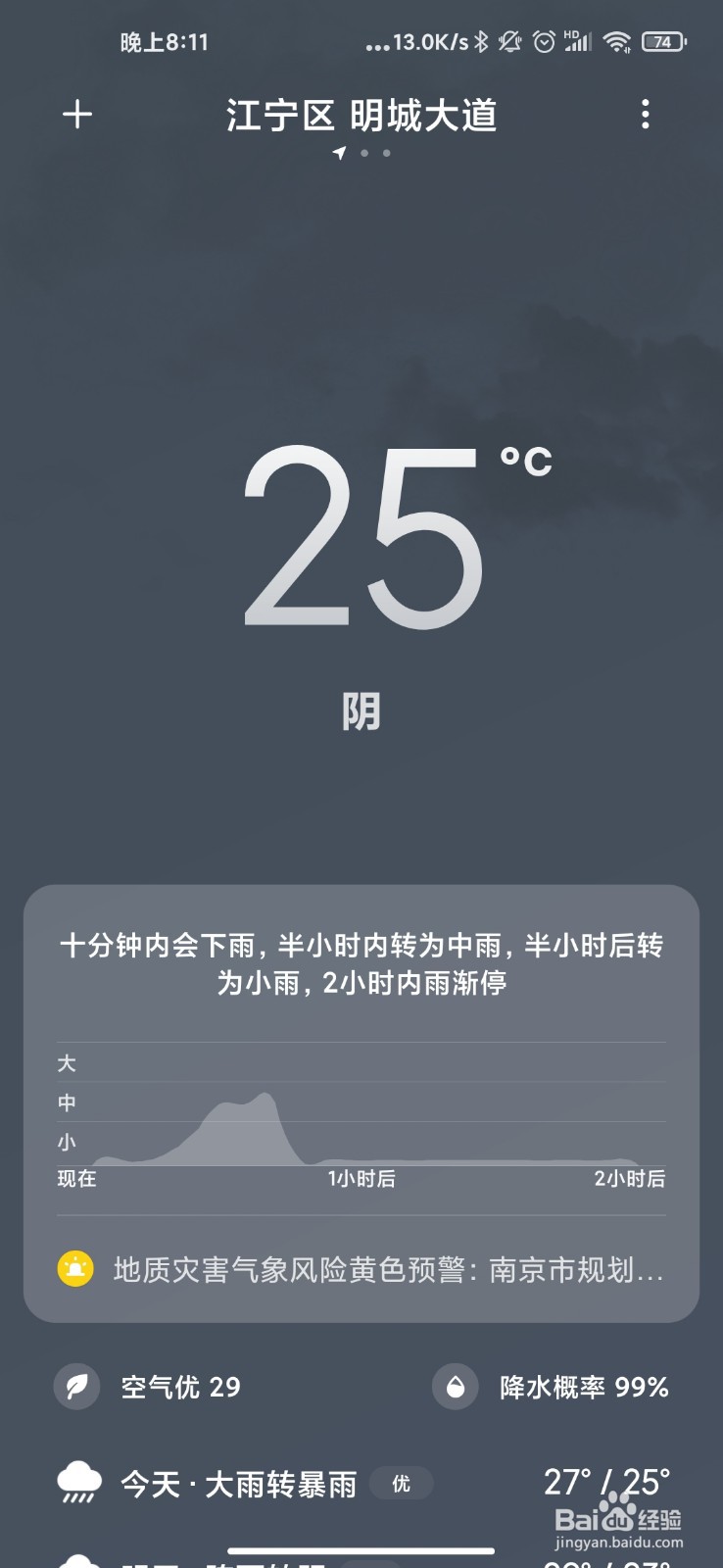Tap the location arrow above the page dots
The image size is (723, 1568).
coord(338,151)
